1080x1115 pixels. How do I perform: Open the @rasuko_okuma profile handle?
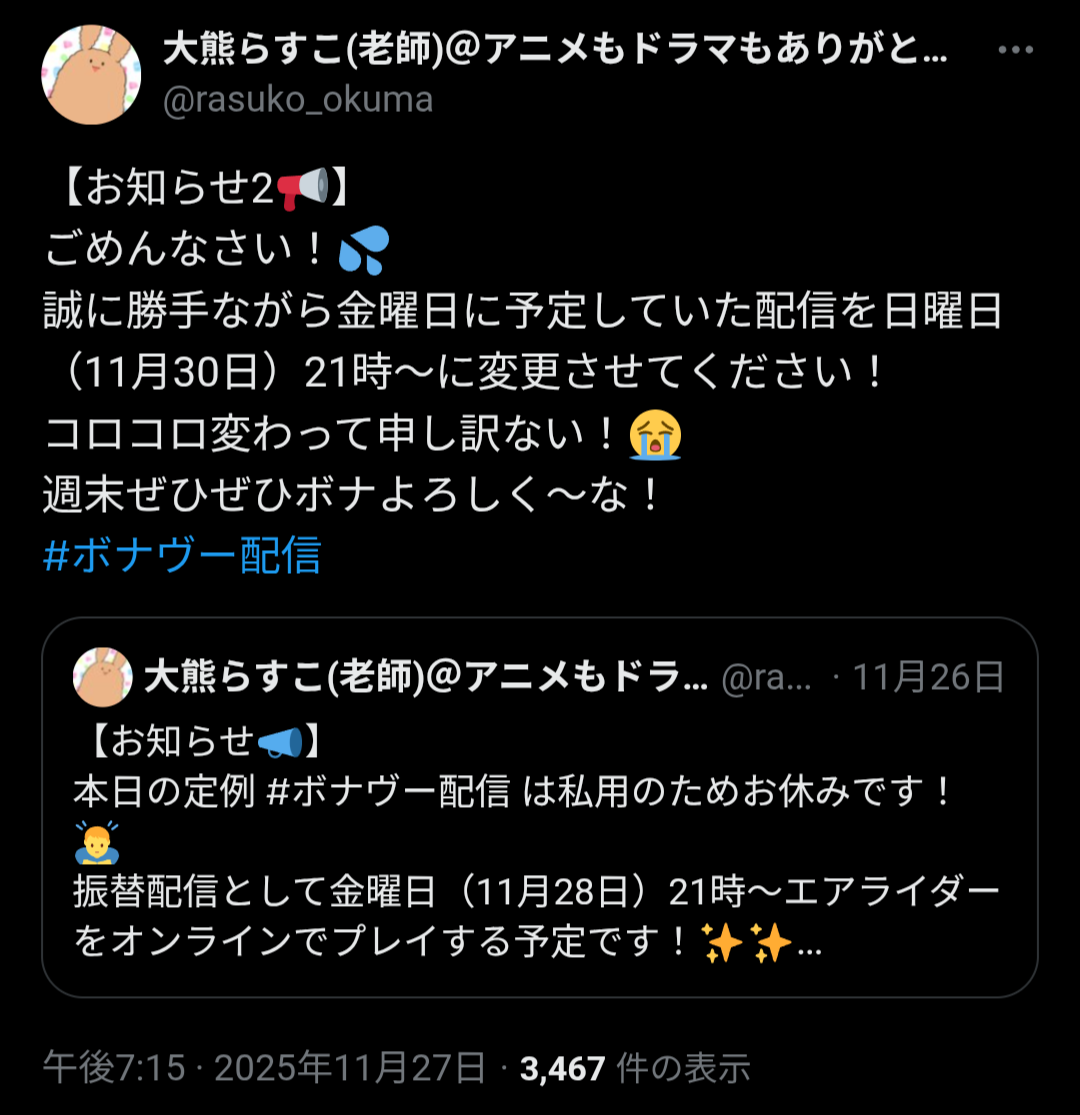click(x=298, y=100)
